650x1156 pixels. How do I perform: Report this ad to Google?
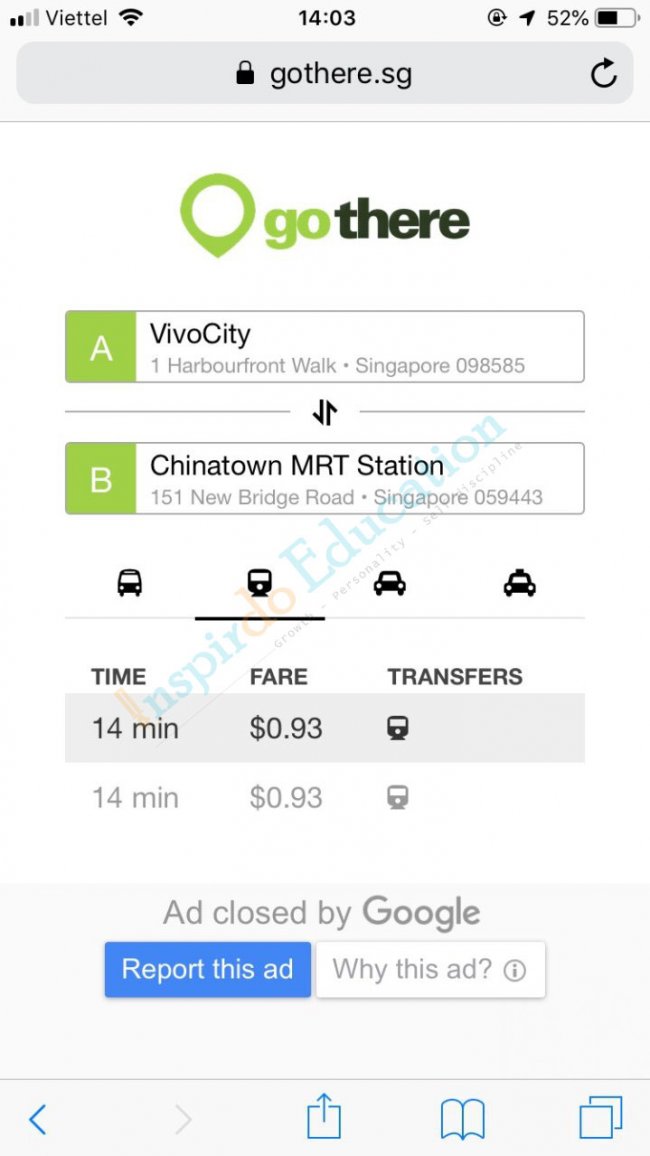(x=208, y=969)
